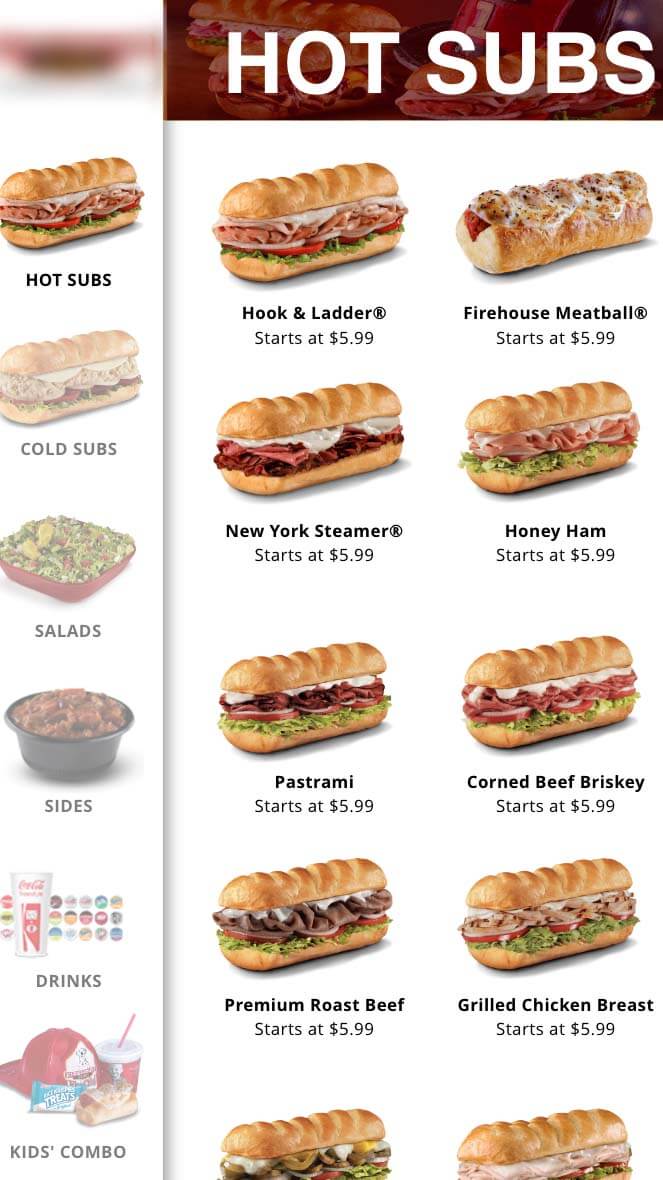Screen dimensions: 663x1180
Task: Choose the Firehouse Meatball sub
Action: point(555,258)
